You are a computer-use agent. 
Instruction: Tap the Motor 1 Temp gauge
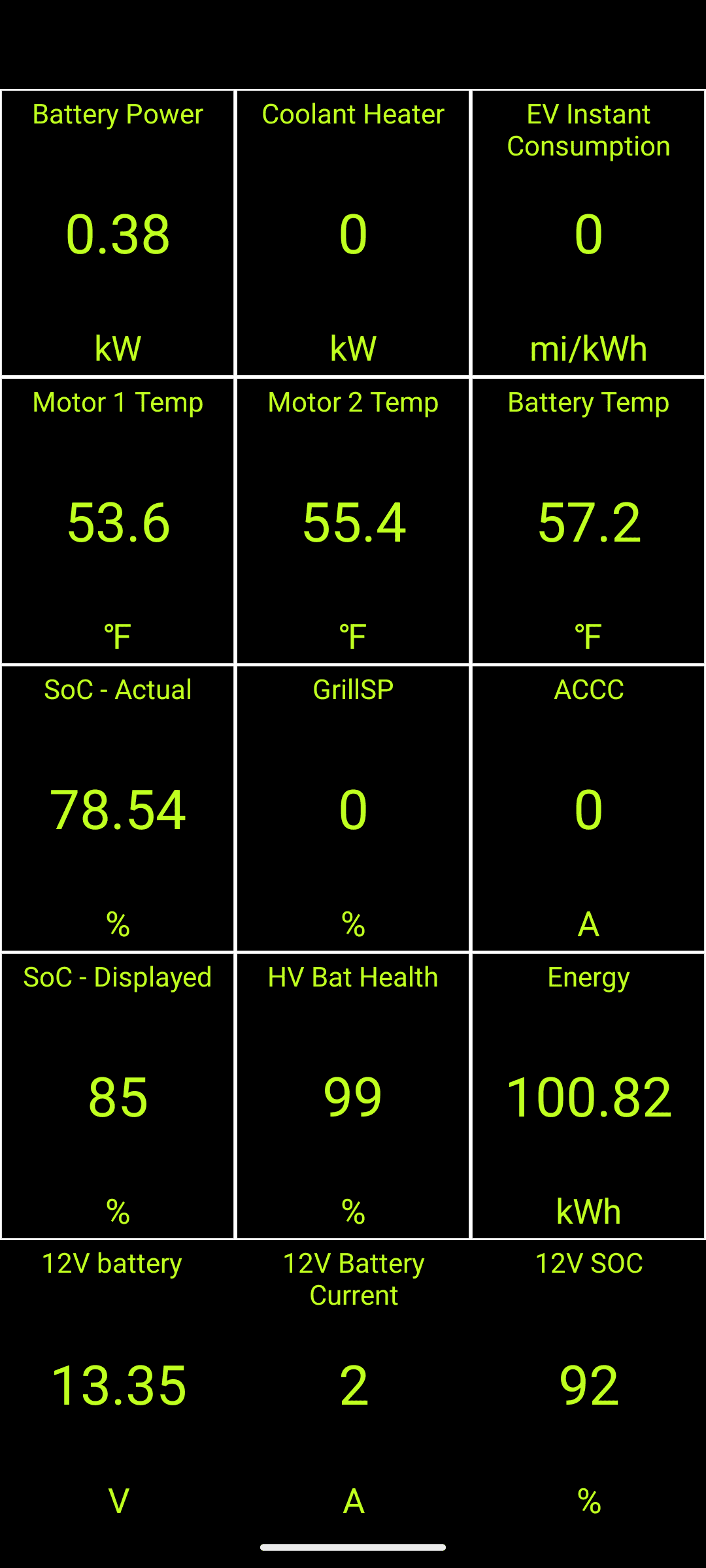click(x=118, y=521)
